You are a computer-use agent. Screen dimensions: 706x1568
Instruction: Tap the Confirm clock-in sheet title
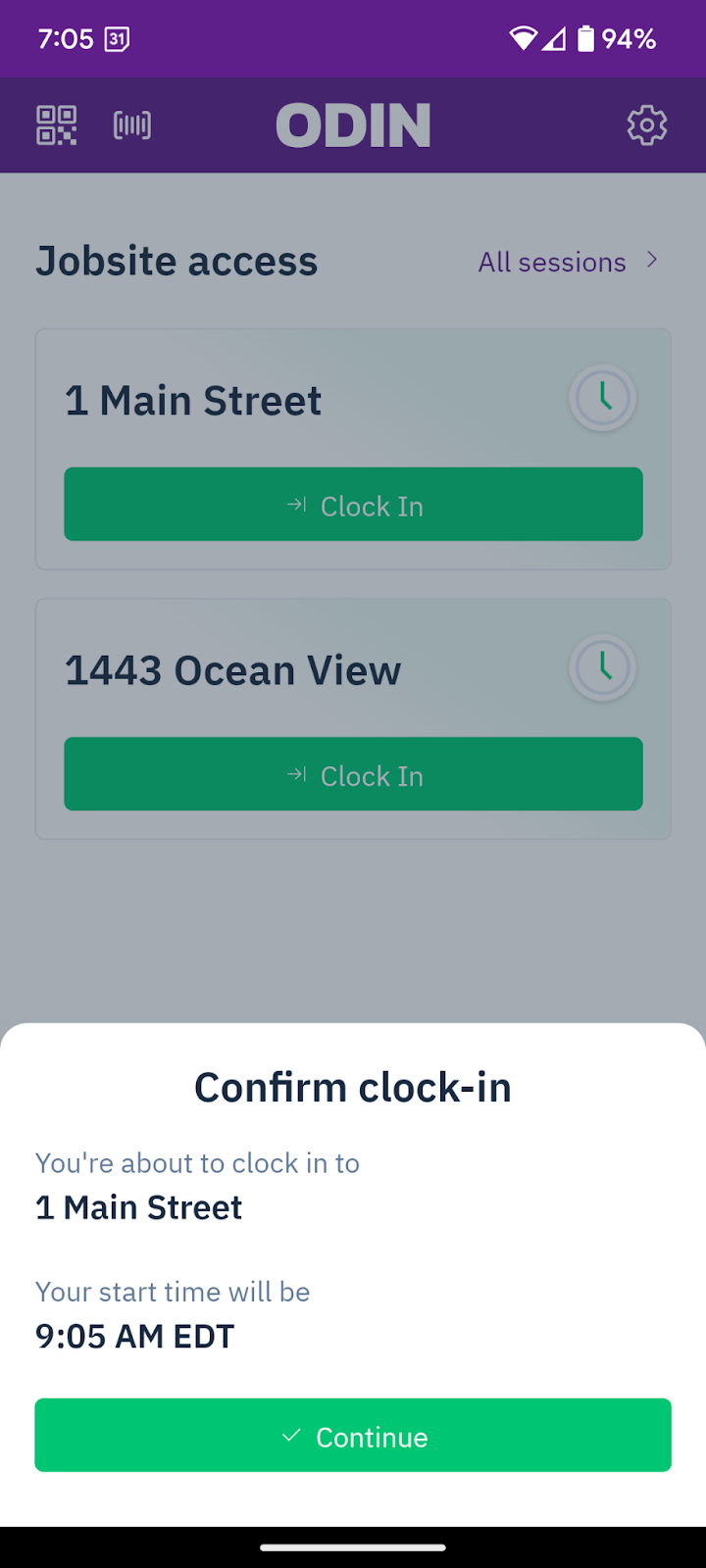coord(353,1087)
